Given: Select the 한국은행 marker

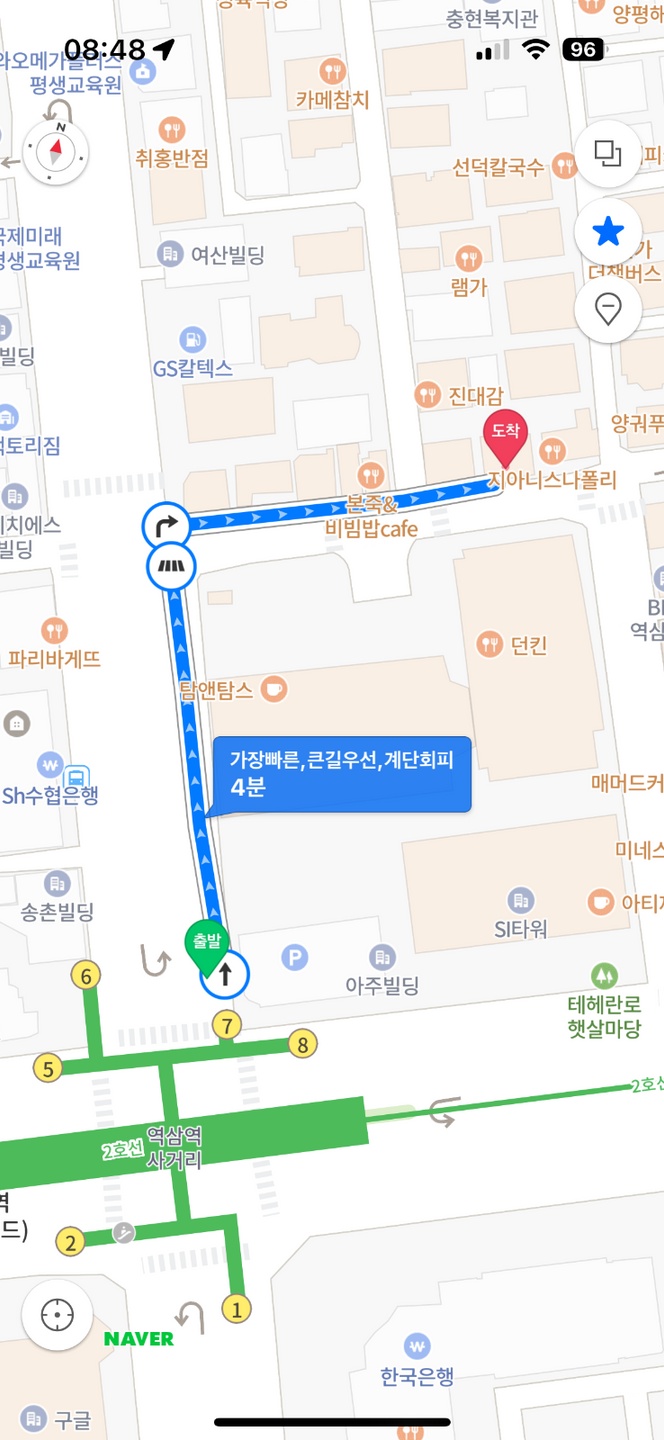Looking at the screenshot, I should pyautogui.click(x=418, y=1362).
